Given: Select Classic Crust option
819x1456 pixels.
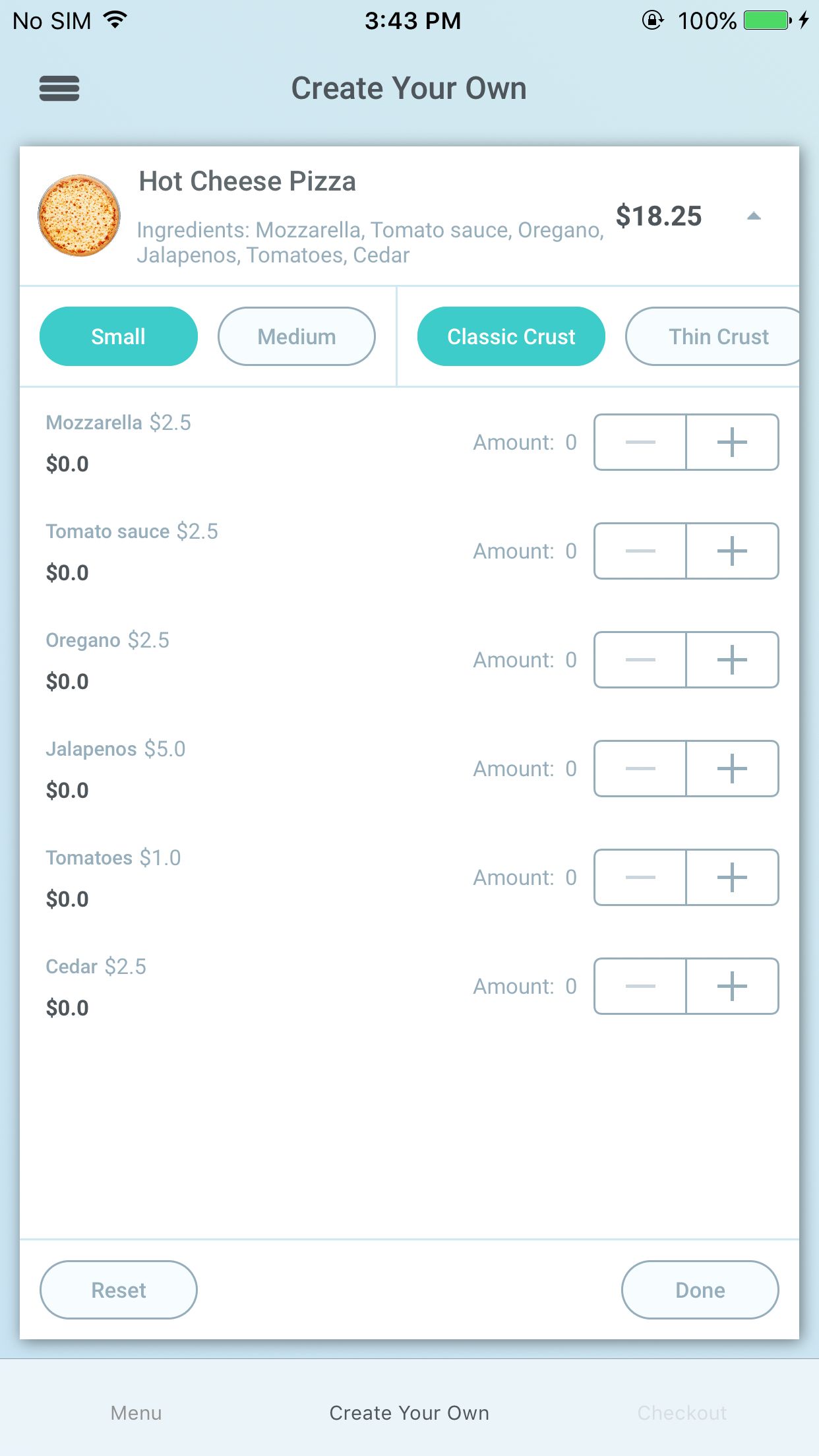Looking at the screenshot, I should tap(511, 336).
